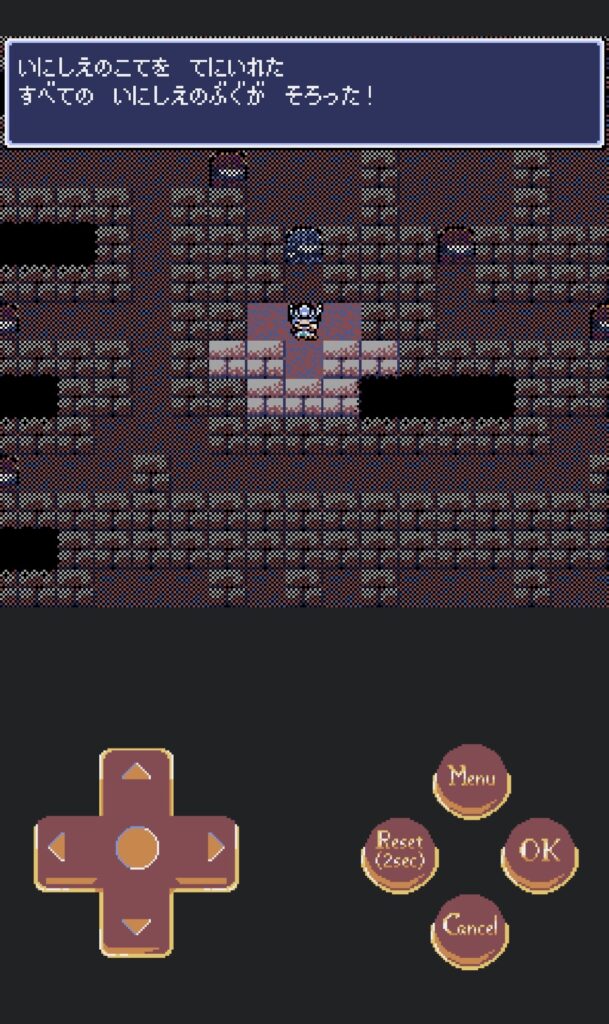Image resolution: width=609 pixels, height=1024 pixels.
Task: Move right with the D-pad arrow
Action: pos(214,849)
